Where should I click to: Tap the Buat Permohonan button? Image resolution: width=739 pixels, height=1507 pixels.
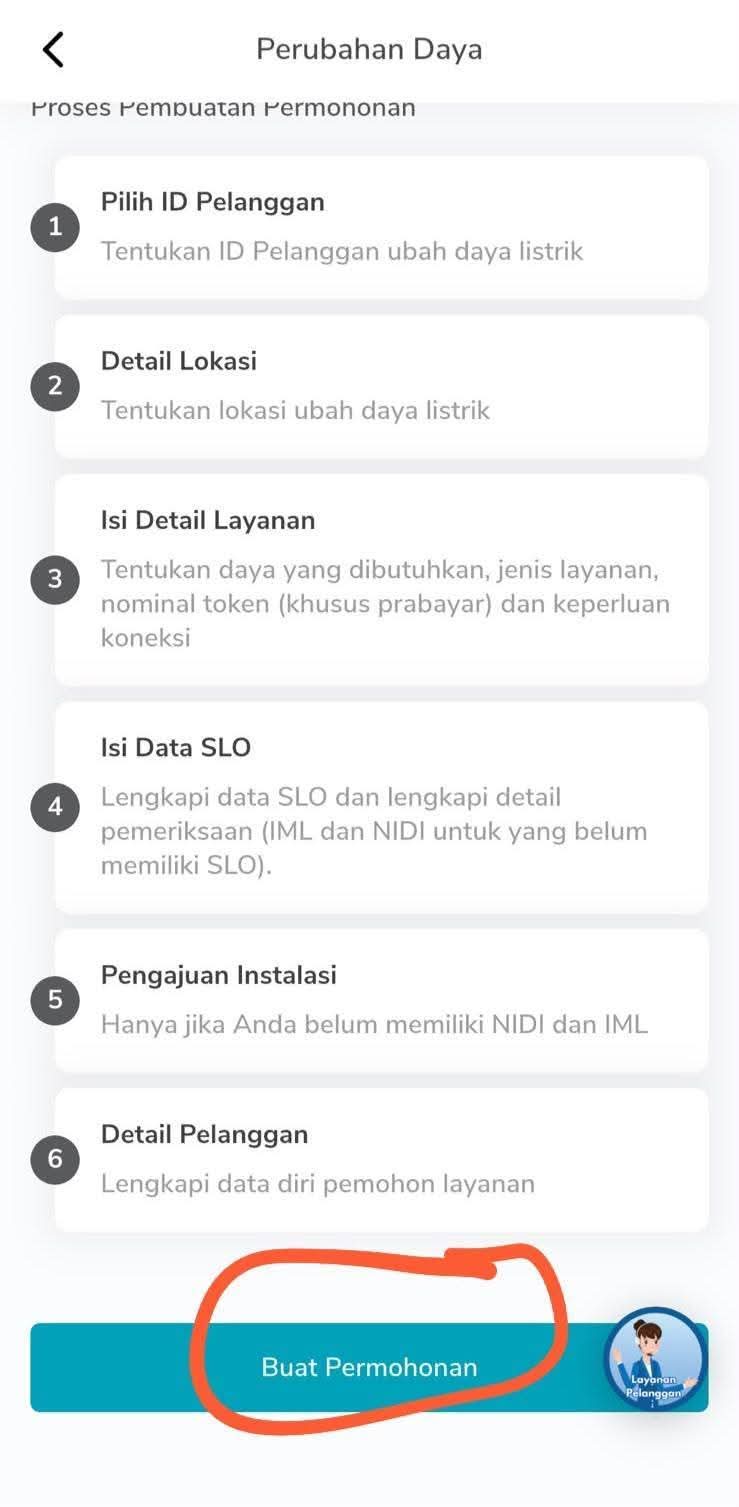click(369, 1367)
